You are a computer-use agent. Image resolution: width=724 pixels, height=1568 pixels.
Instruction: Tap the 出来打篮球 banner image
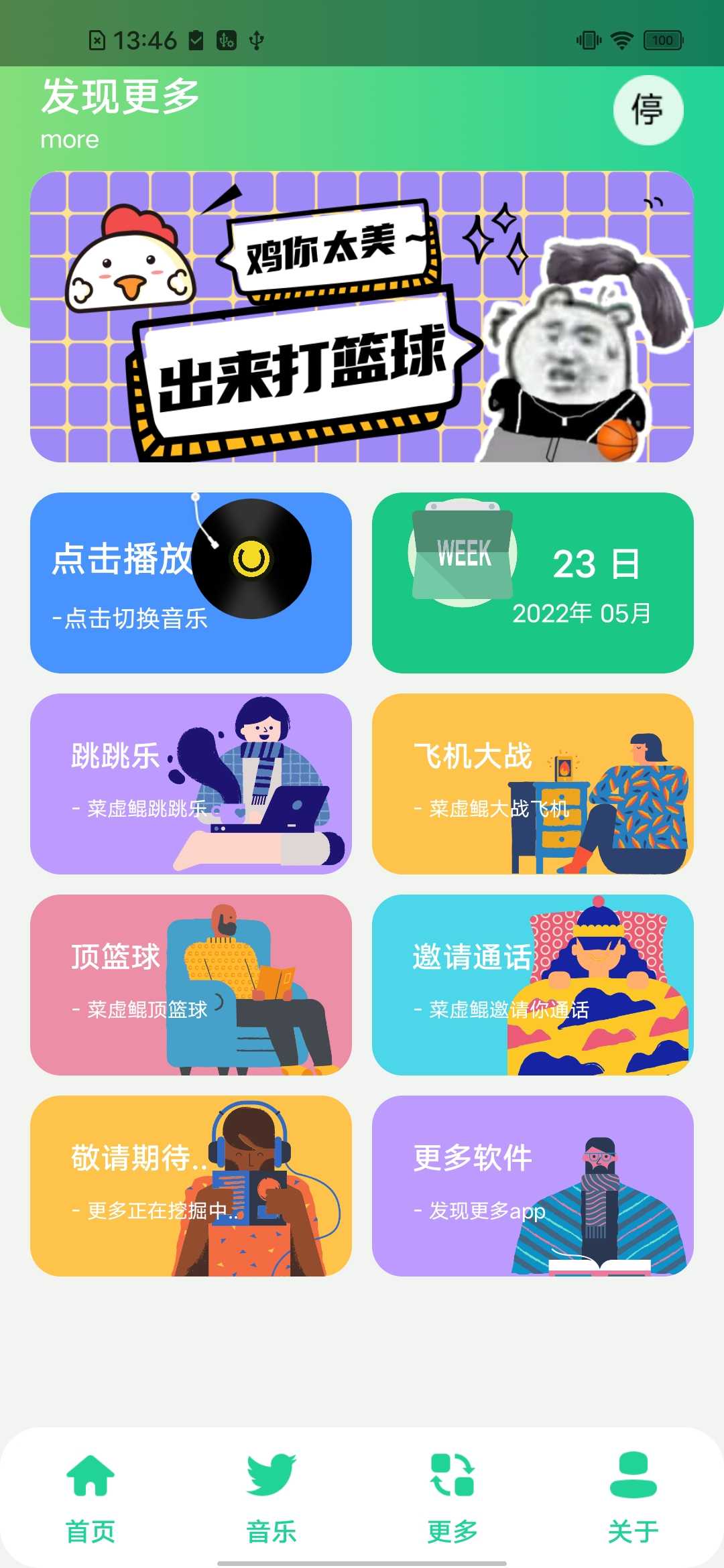pyautogui.click(x=362, y=315)
